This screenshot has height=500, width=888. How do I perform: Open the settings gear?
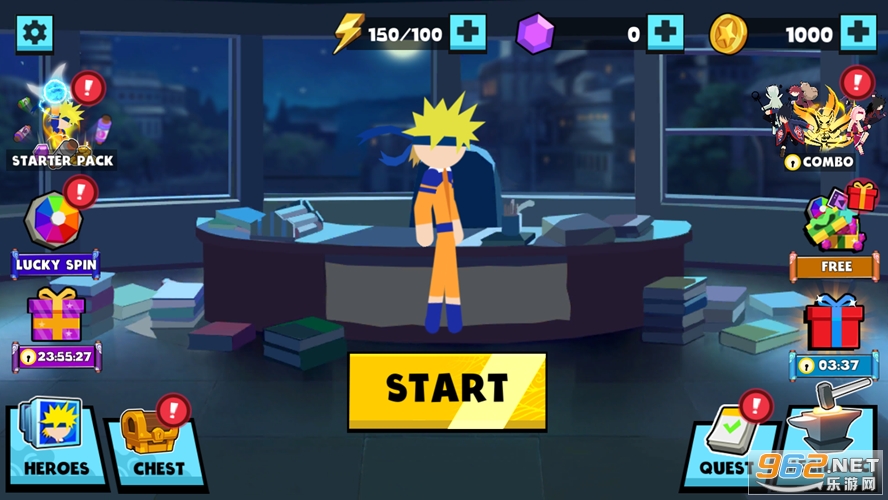35,33
